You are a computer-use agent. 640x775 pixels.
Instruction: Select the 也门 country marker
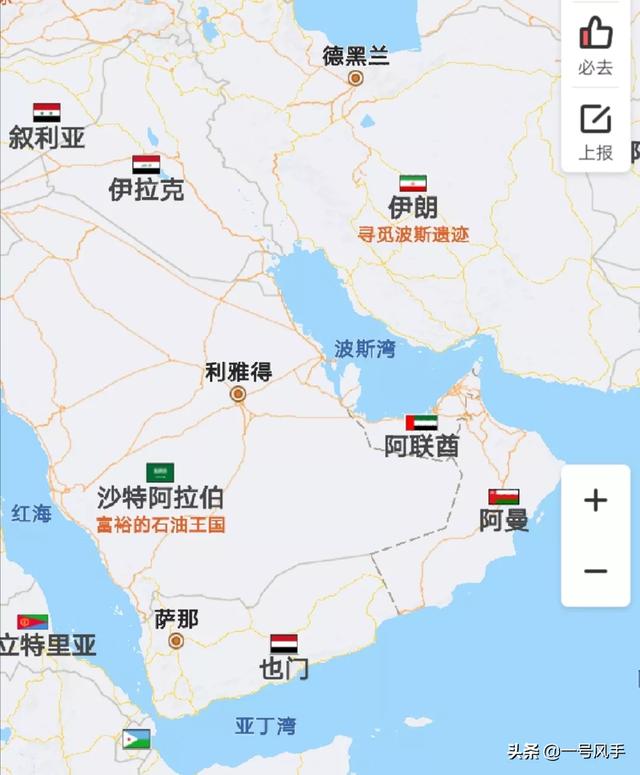tap(284, 657)
